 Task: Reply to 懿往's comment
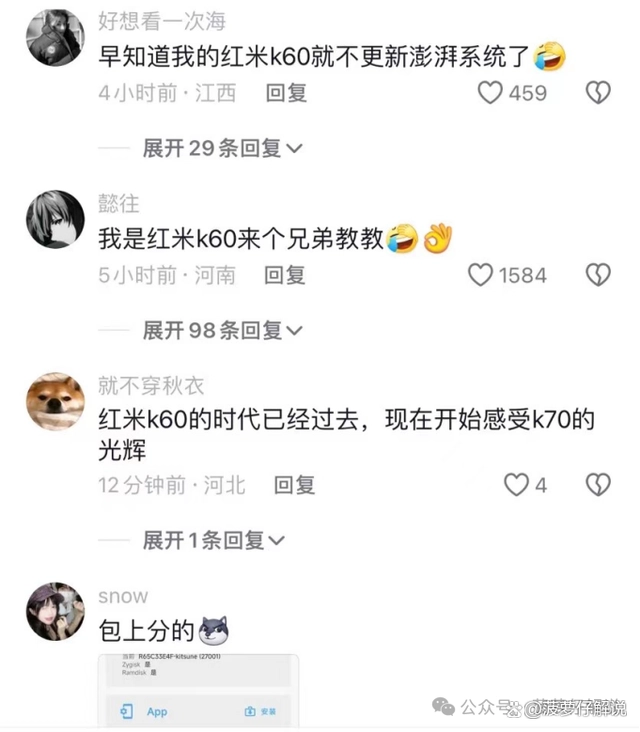[x=284, y=275]
